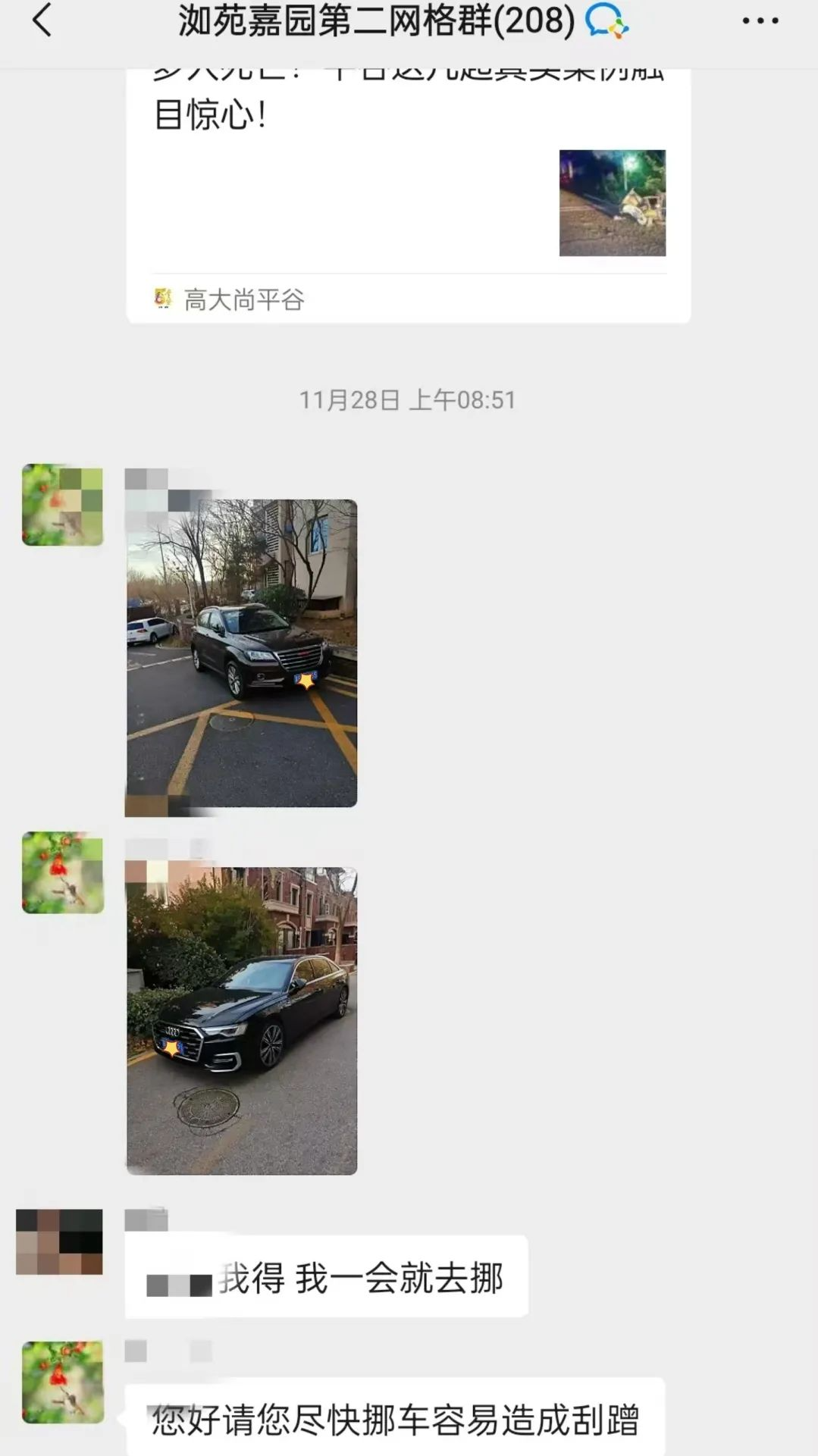Open the flower avatar beside the SUV photo
The height and width of the screenshot is (1456, 818).
tap(62, 505)
